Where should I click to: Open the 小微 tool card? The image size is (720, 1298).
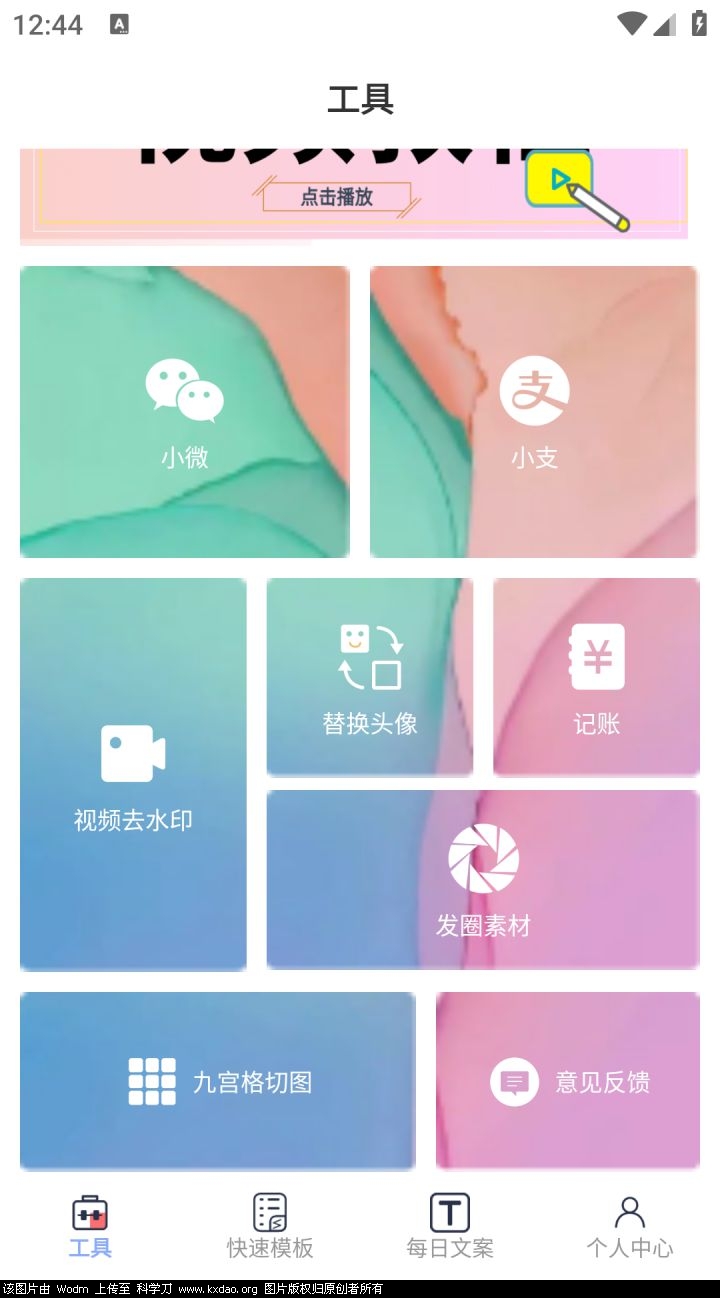click(185, 412)
